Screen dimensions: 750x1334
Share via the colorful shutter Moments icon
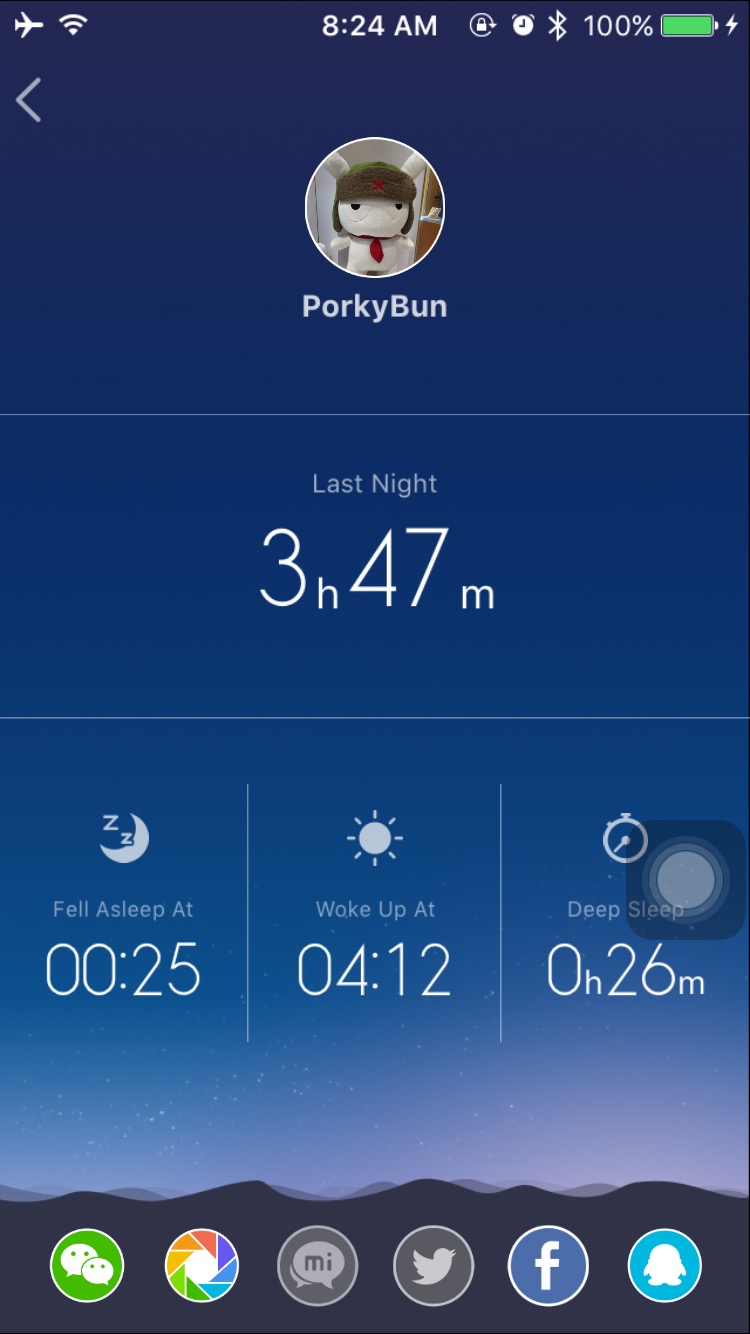coord(202,1266)
